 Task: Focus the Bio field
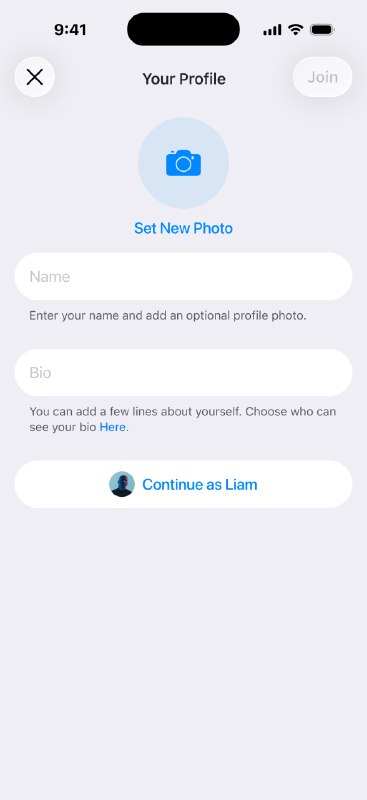[x=183, y=372]
